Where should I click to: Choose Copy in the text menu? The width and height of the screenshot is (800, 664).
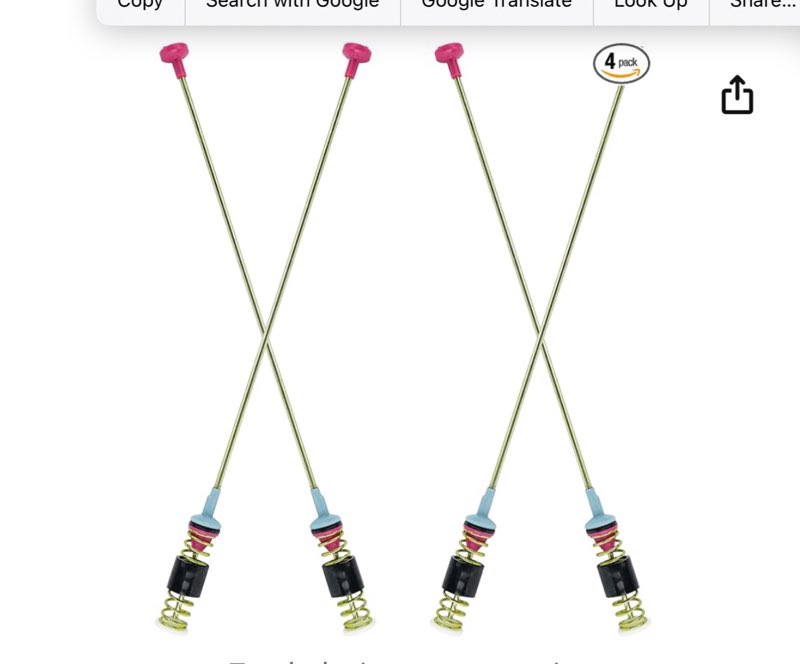[x=140, y=5]
